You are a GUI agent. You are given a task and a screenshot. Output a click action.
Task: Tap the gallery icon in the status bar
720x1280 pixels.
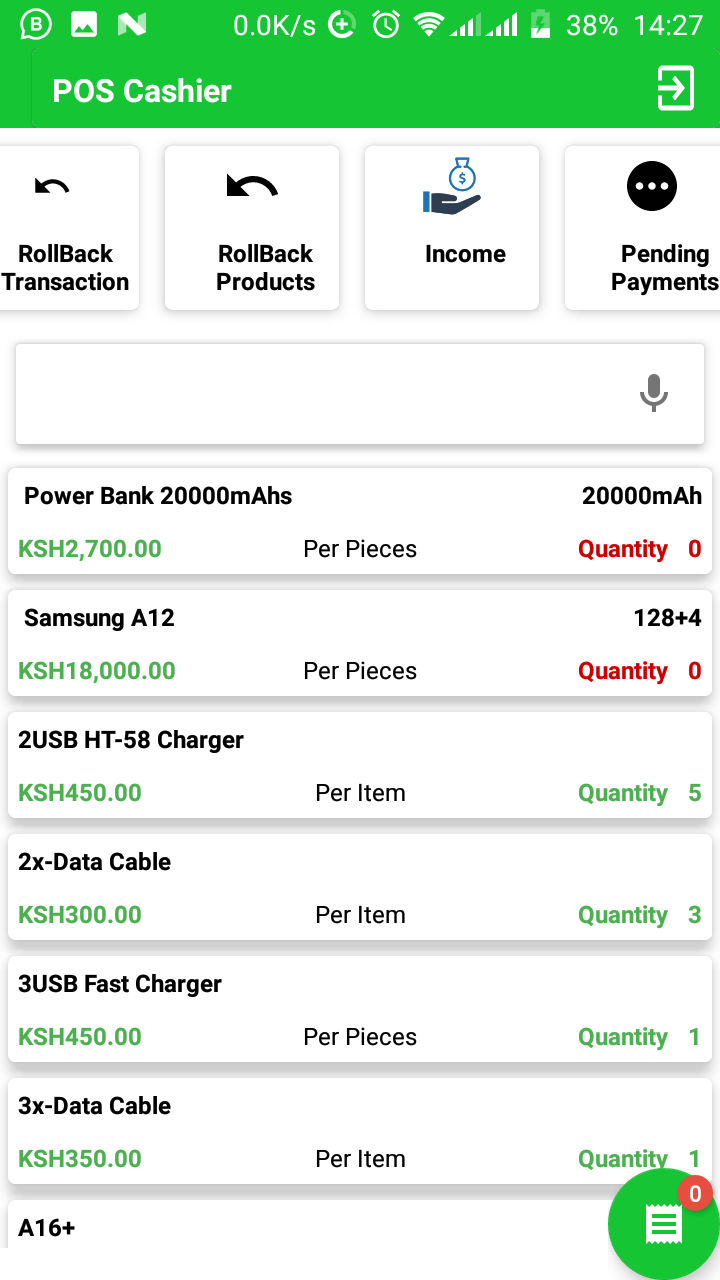pyautogui.click(x=83, y=25)
